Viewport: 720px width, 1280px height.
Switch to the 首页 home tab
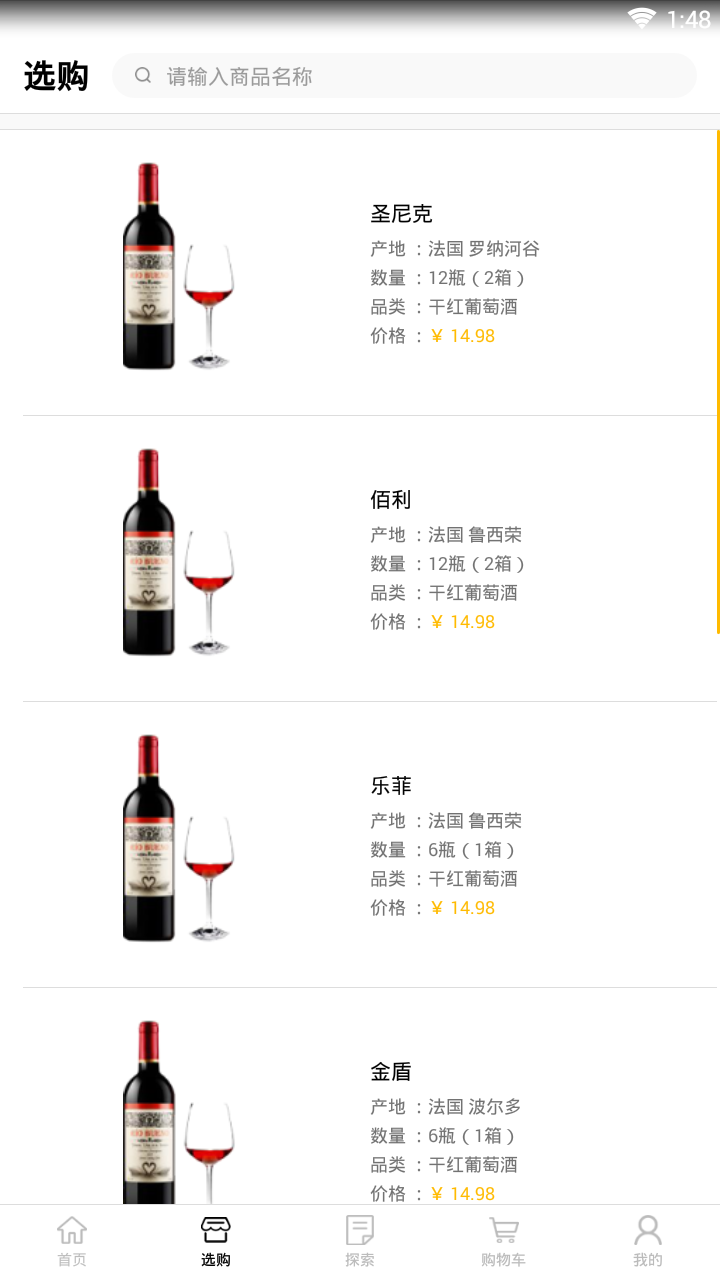pyautogui.click(x=72, y=1241)
